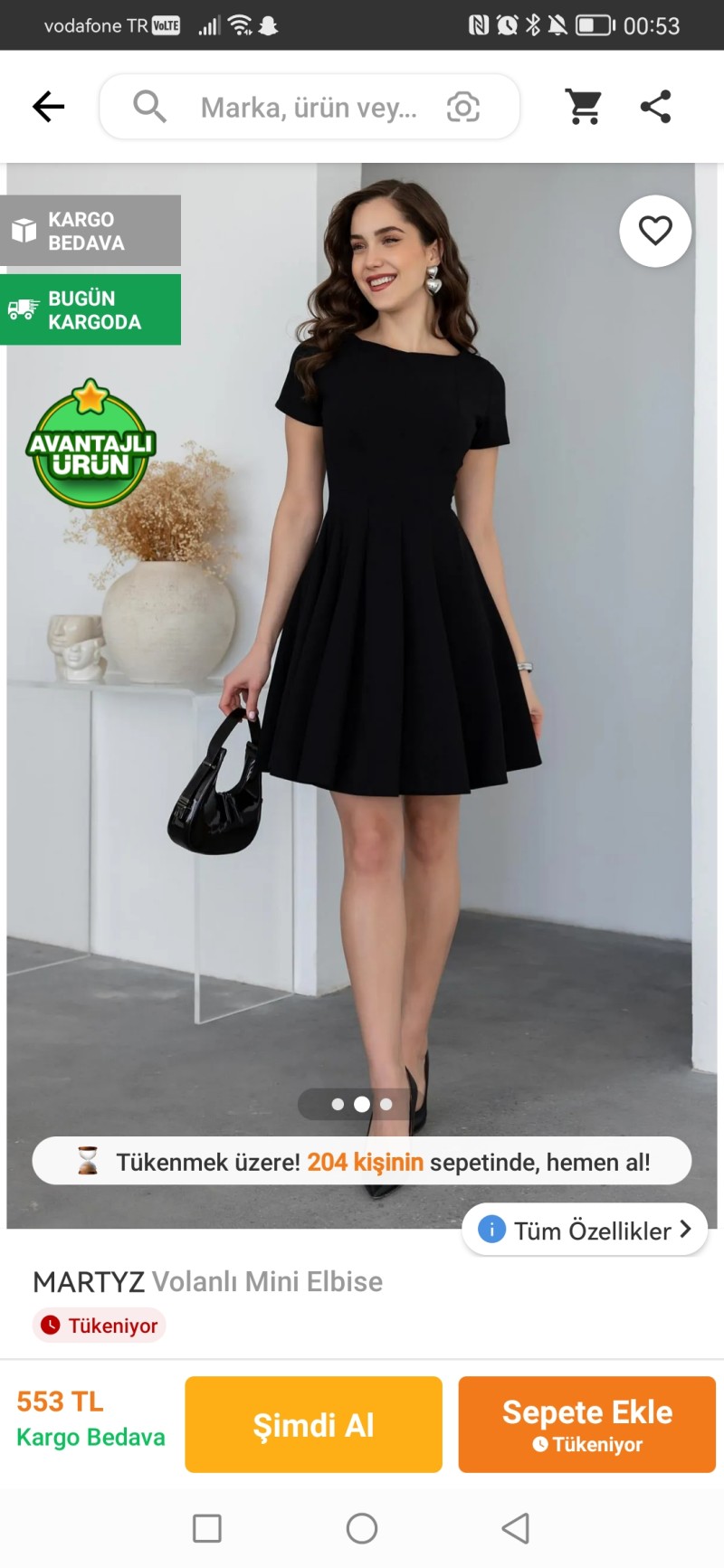Tap the system home button
The width and height of the screenshot is (724, 1568).
362,1528
